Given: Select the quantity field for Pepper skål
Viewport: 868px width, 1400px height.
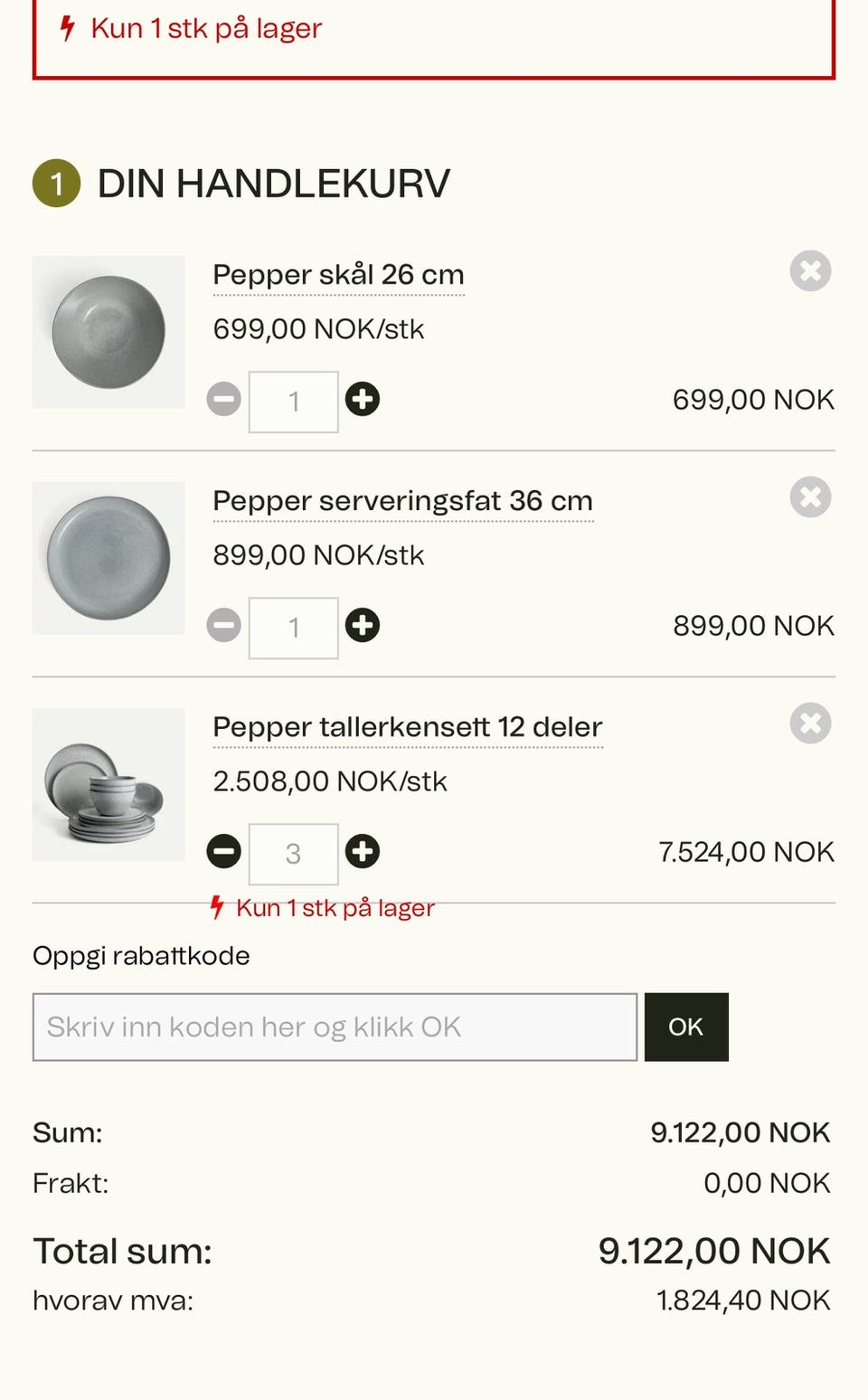Looking at the screenshot, I should pyautogui.click(x=293, y=402).
